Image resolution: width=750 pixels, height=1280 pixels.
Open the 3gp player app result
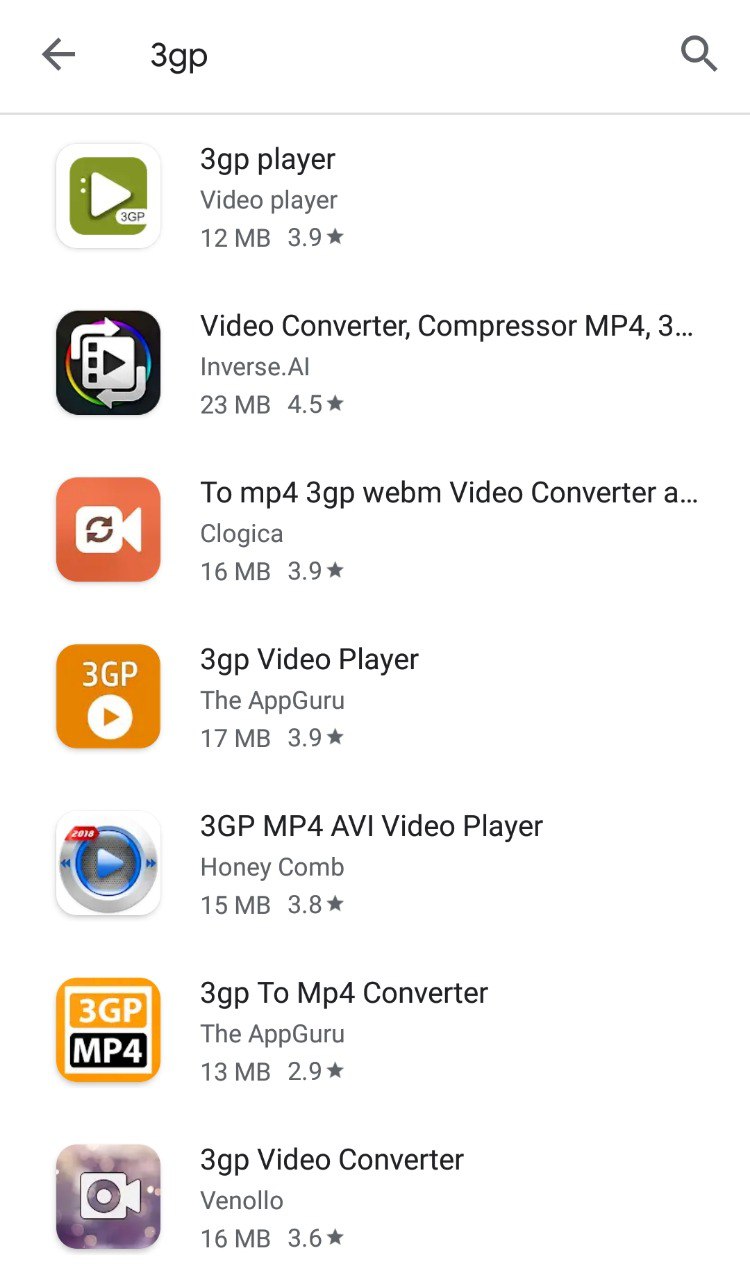coord(375,196)
